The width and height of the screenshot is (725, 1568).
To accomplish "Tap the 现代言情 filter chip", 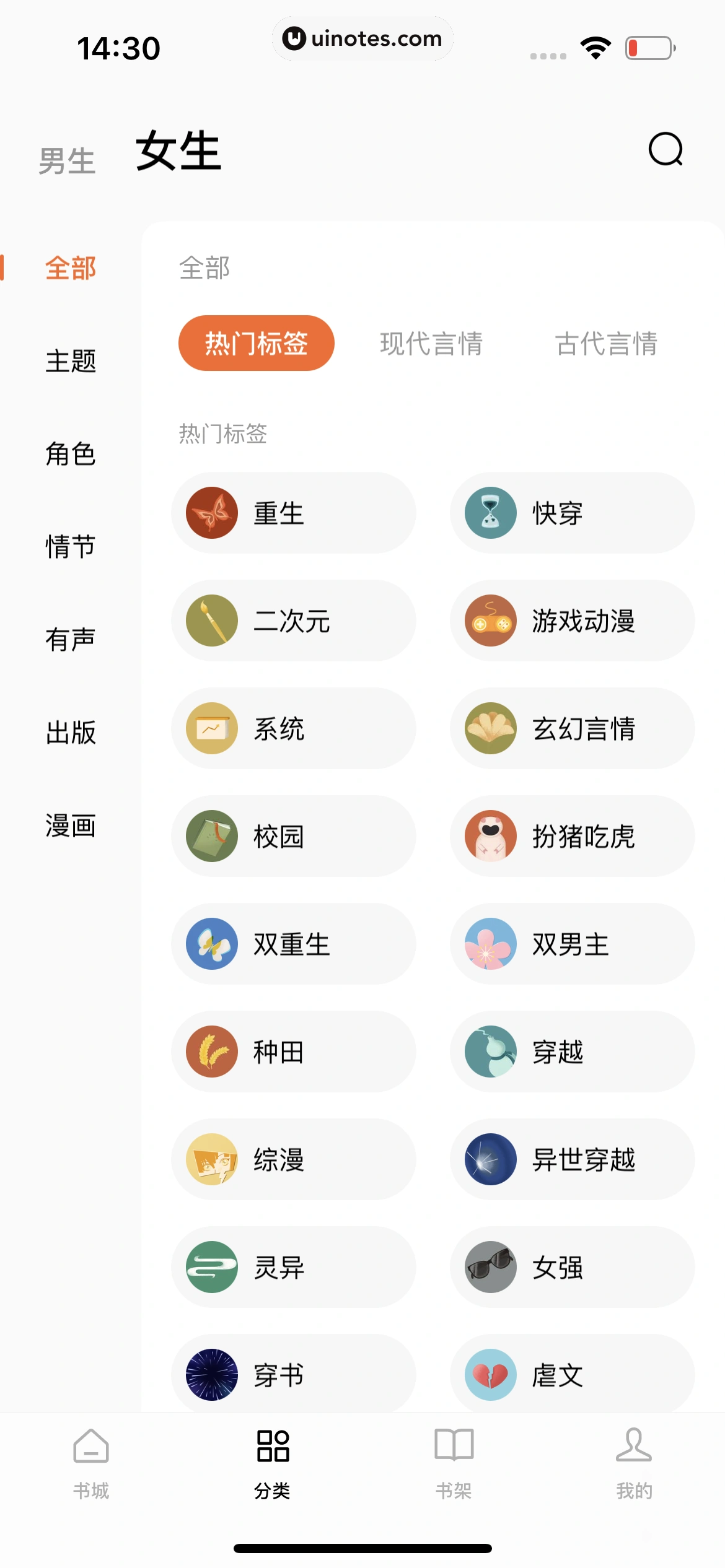I will click(x=431, y=344).
